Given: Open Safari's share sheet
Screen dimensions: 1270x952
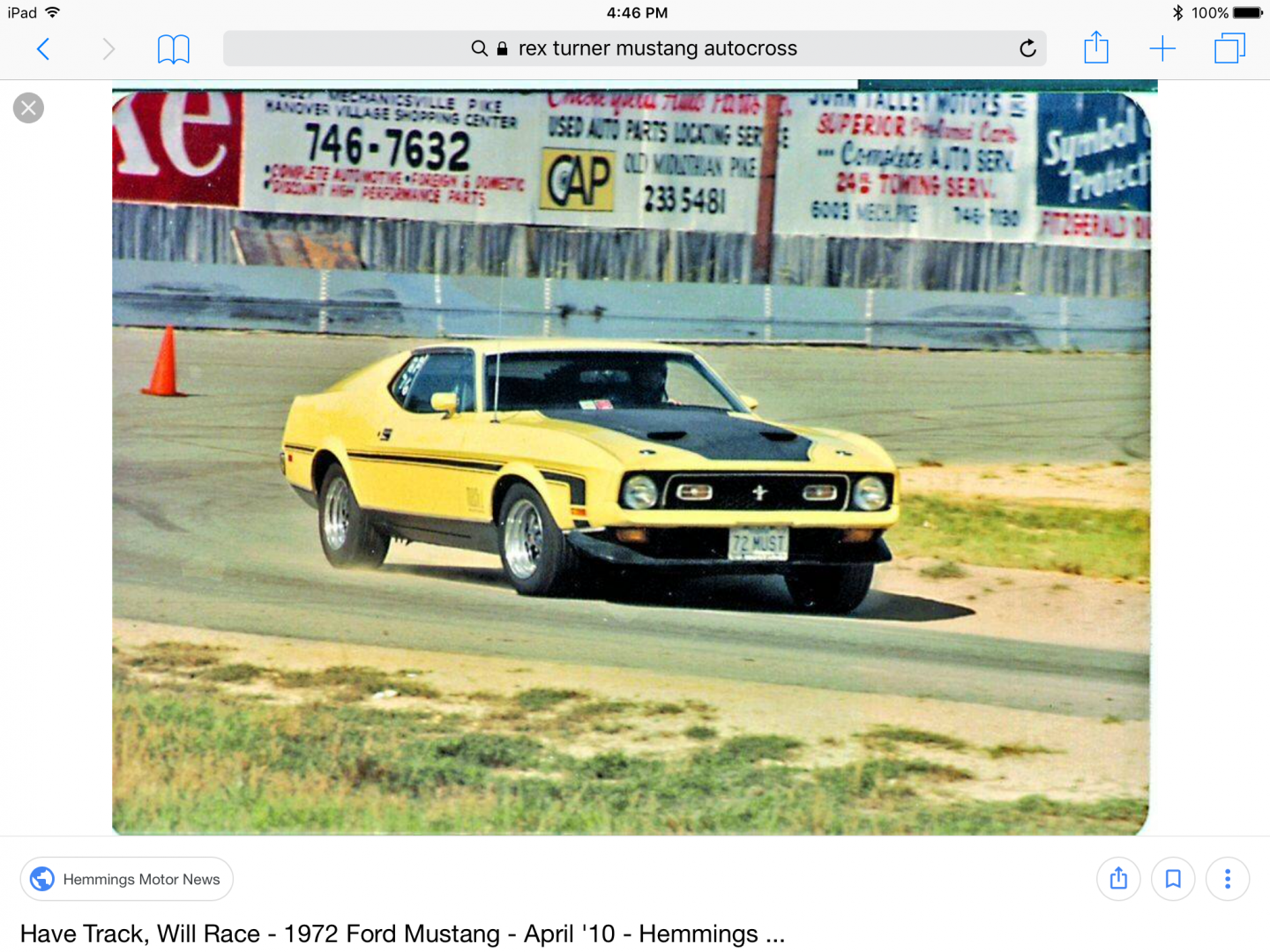Looking at the screenshot, I should coord(1095,48).
